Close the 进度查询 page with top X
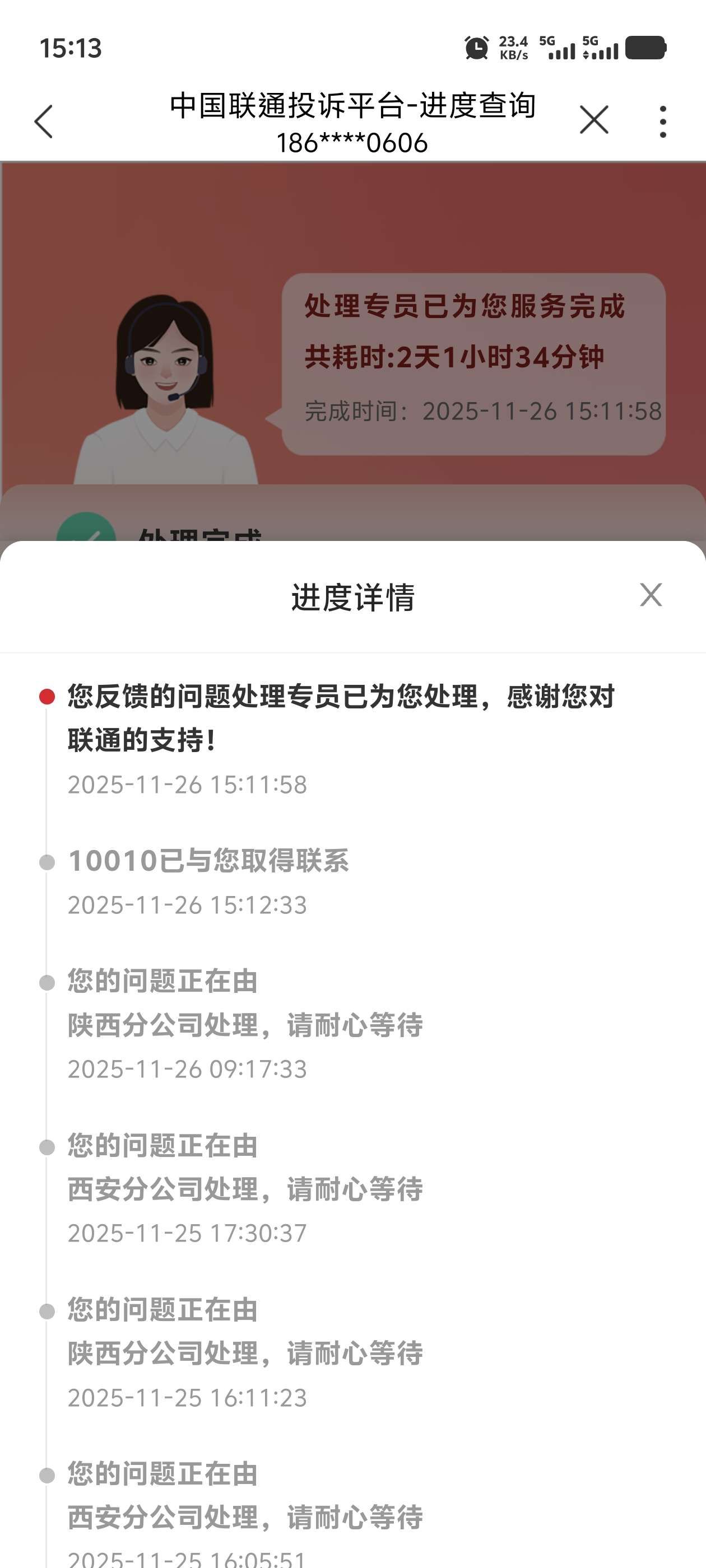Viewport: 706px width, 1568px height. point(594,120)
